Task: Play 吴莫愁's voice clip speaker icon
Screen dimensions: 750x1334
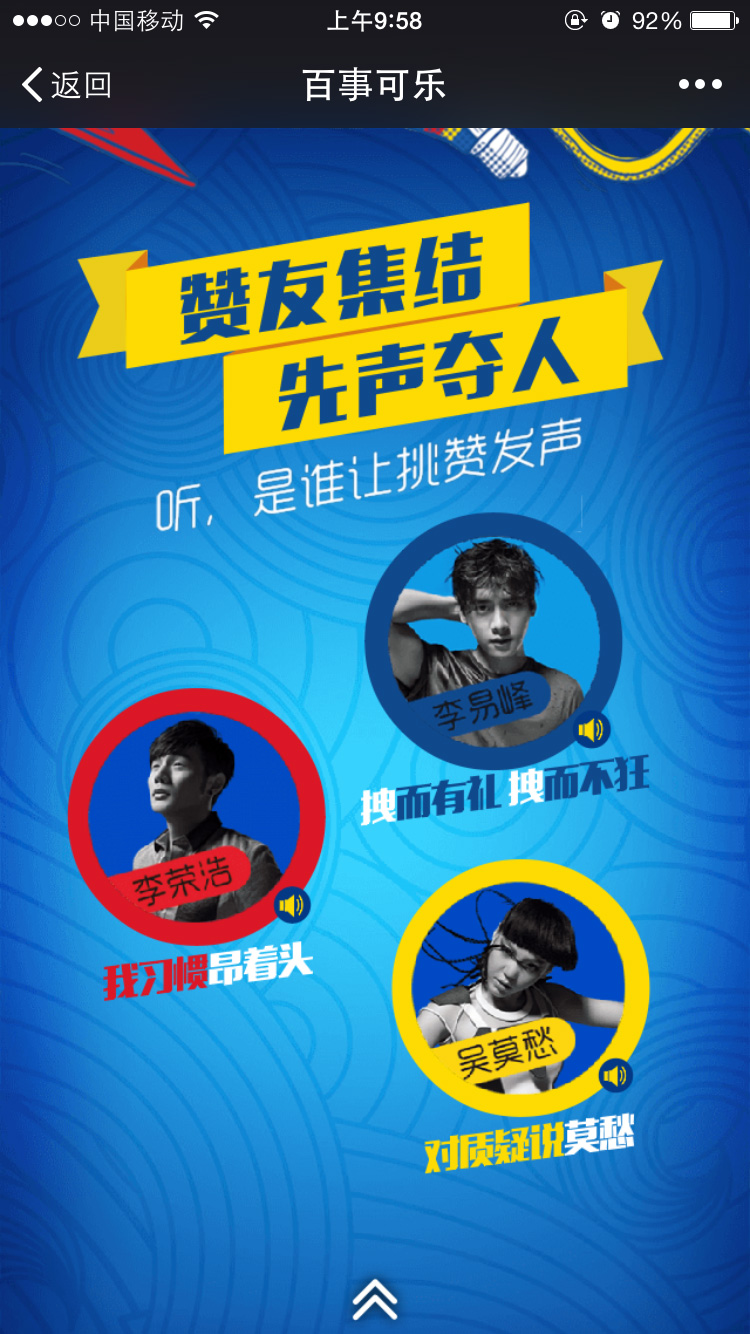Action: 615,1076
